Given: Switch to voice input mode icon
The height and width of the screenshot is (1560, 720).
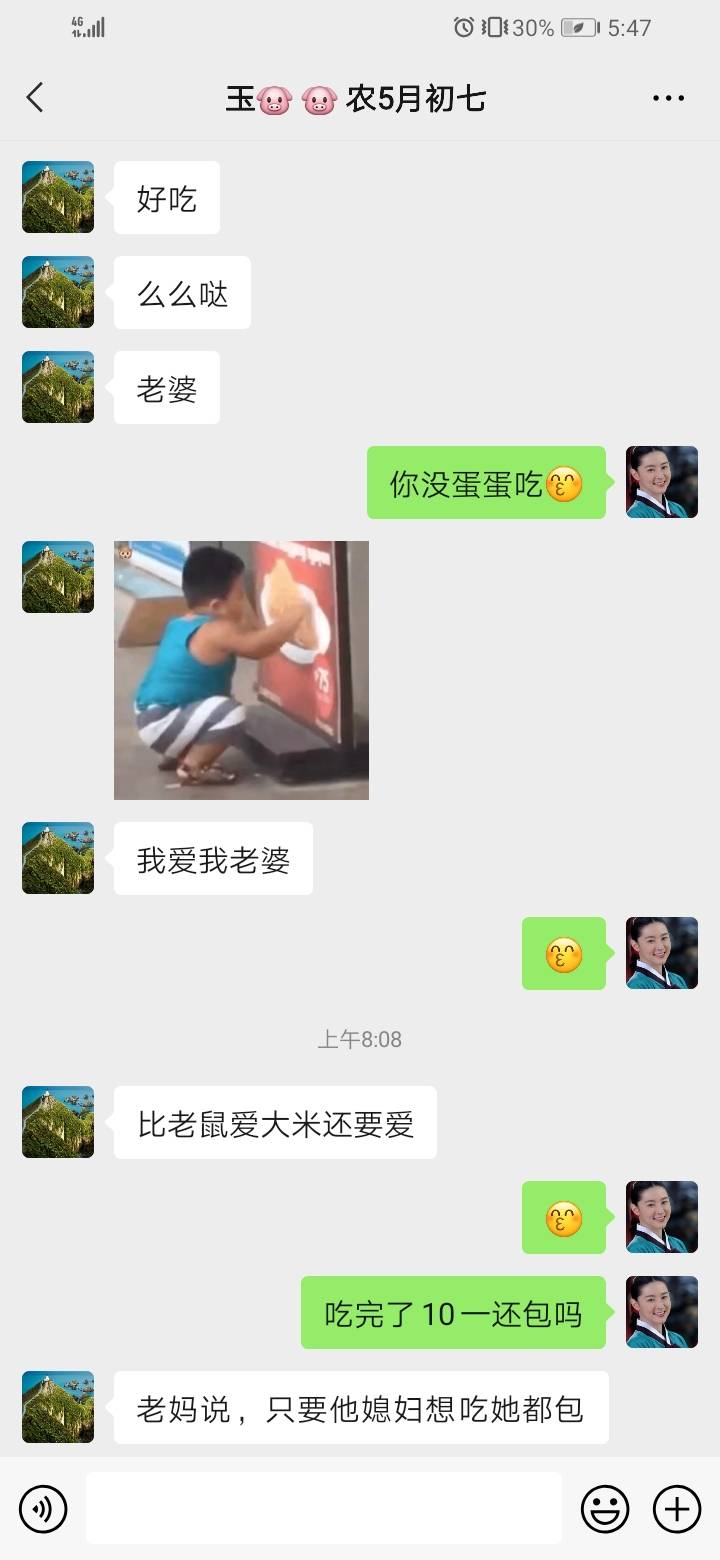Looking at the screenshot, I should click(40, 1508).
